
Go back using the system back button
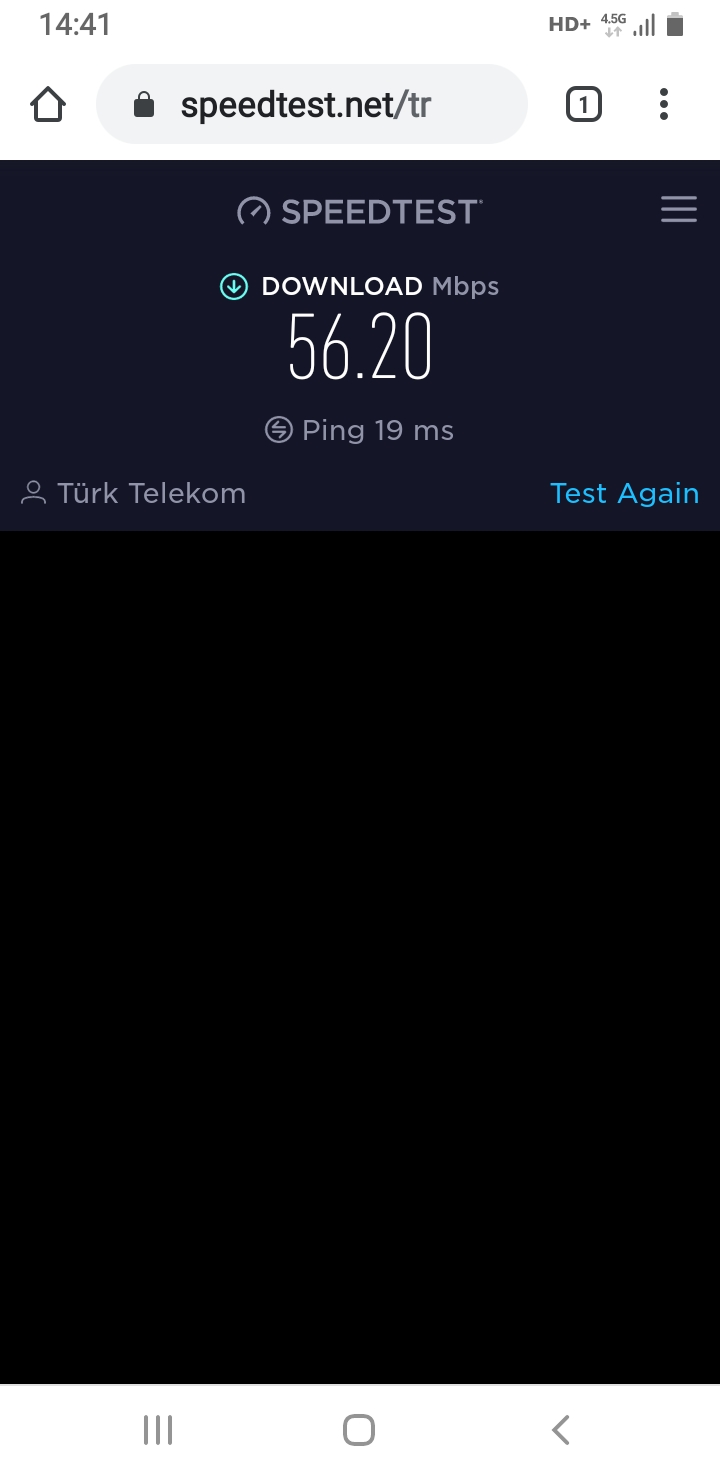pos(561,1430)
